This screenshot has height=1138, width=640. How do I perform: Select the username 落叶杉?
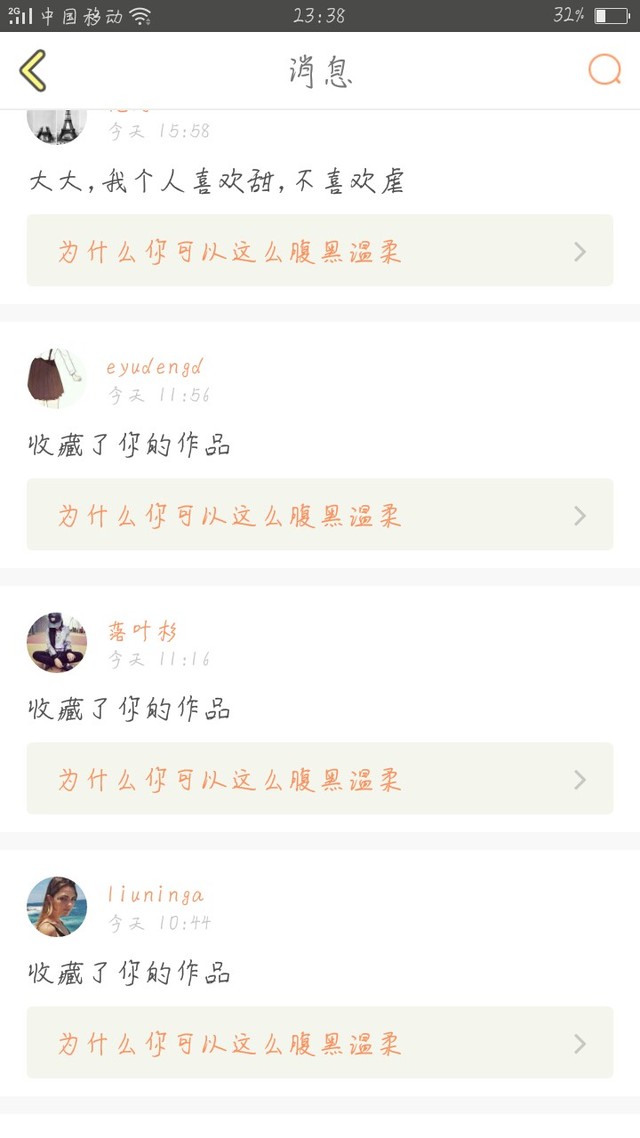coord(142,631)
